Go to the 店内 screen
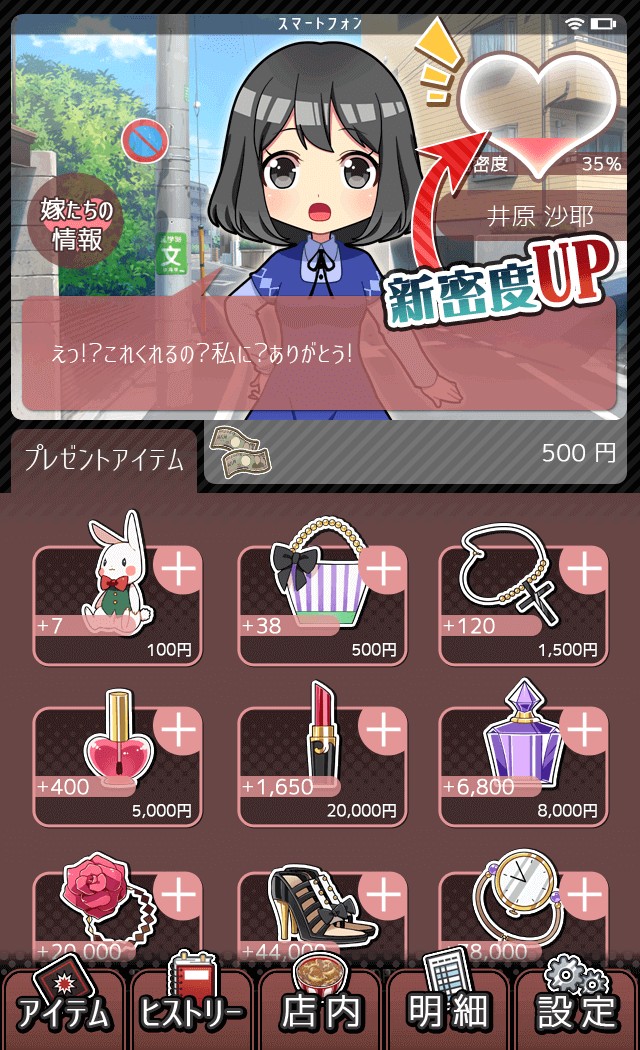Viewport: 640px width, 1050px height. point(320,1010)
